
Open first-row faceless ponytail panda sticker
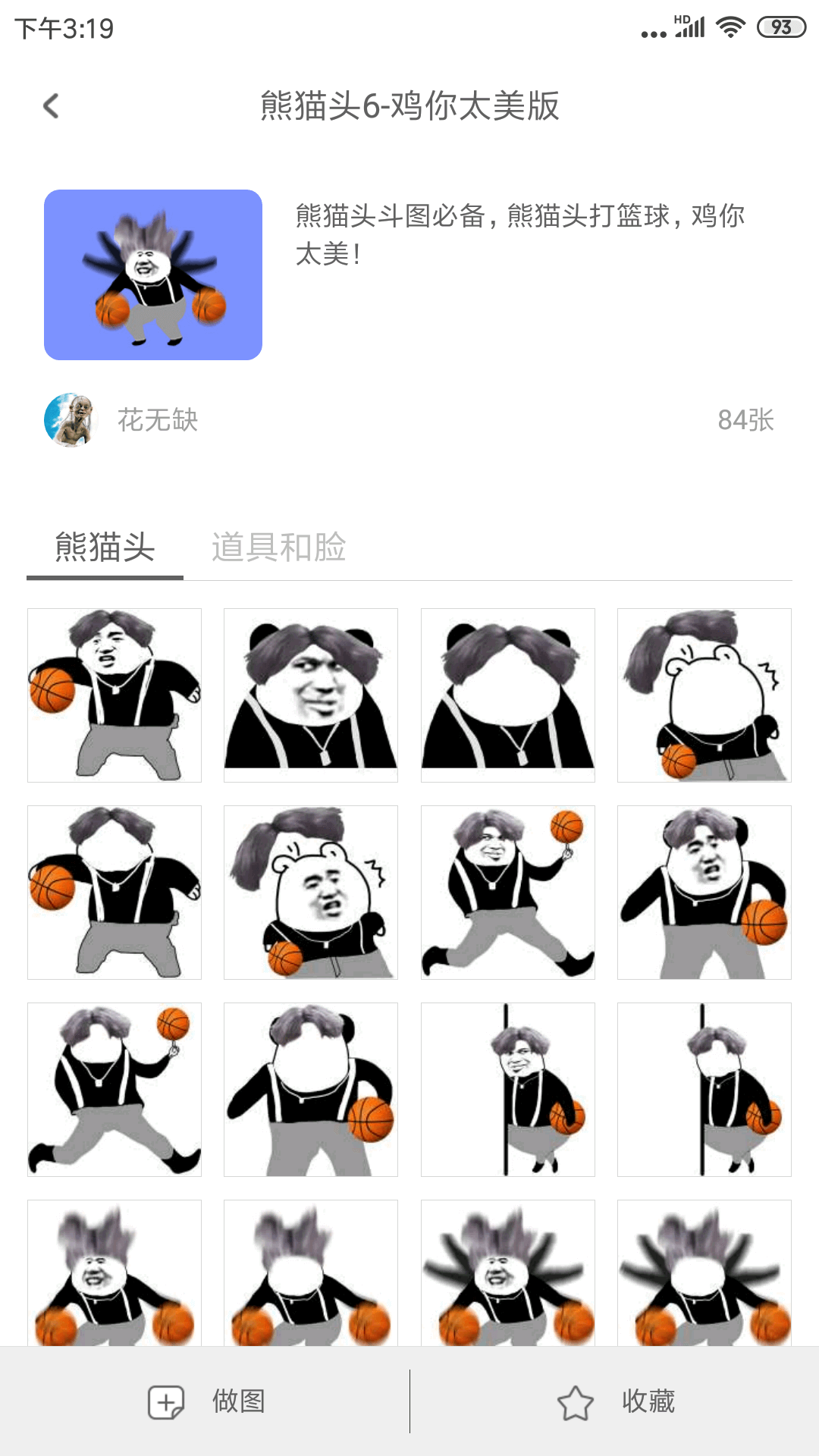(x=704, y=695)
